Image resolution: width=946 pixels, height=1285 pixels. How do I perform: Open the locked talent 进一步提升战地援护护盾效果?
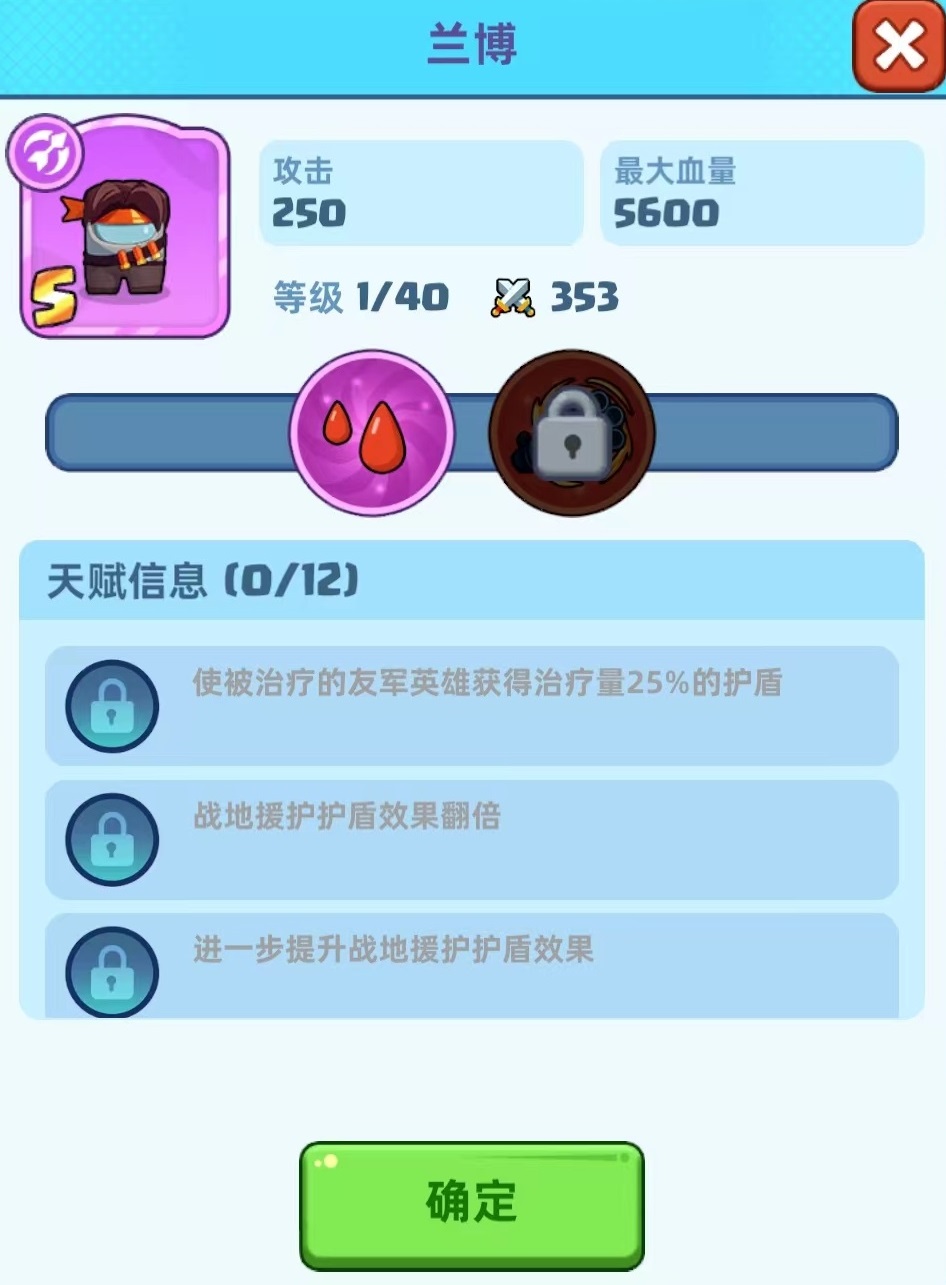point(471,966)
